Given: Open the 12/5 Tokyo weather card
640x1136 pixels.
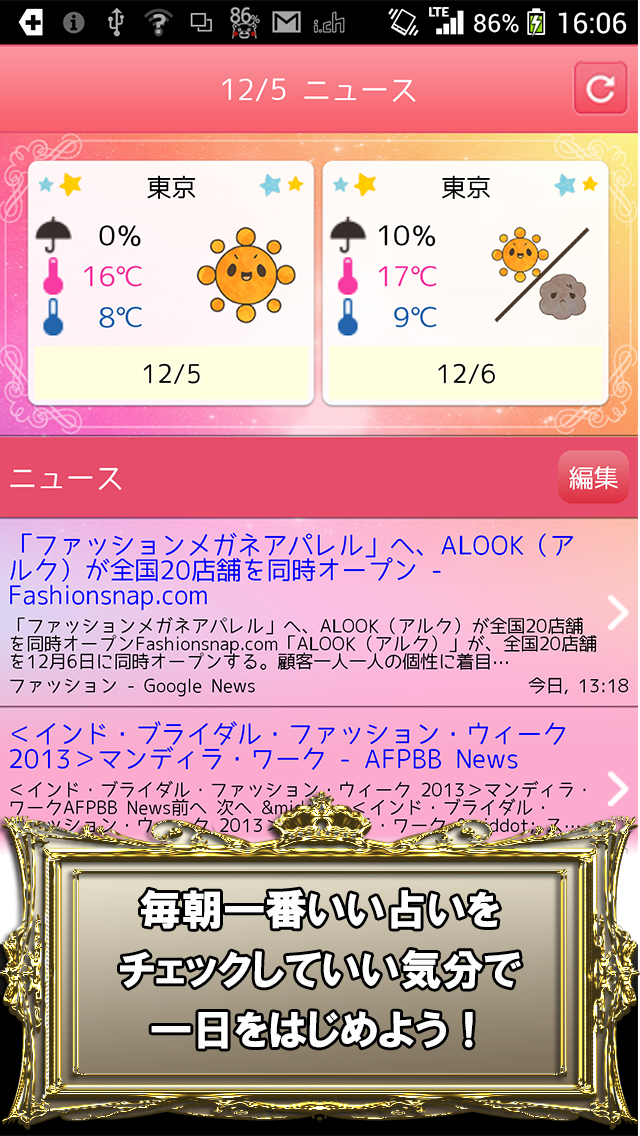Looking at the screenshot, I should point(171,284).
